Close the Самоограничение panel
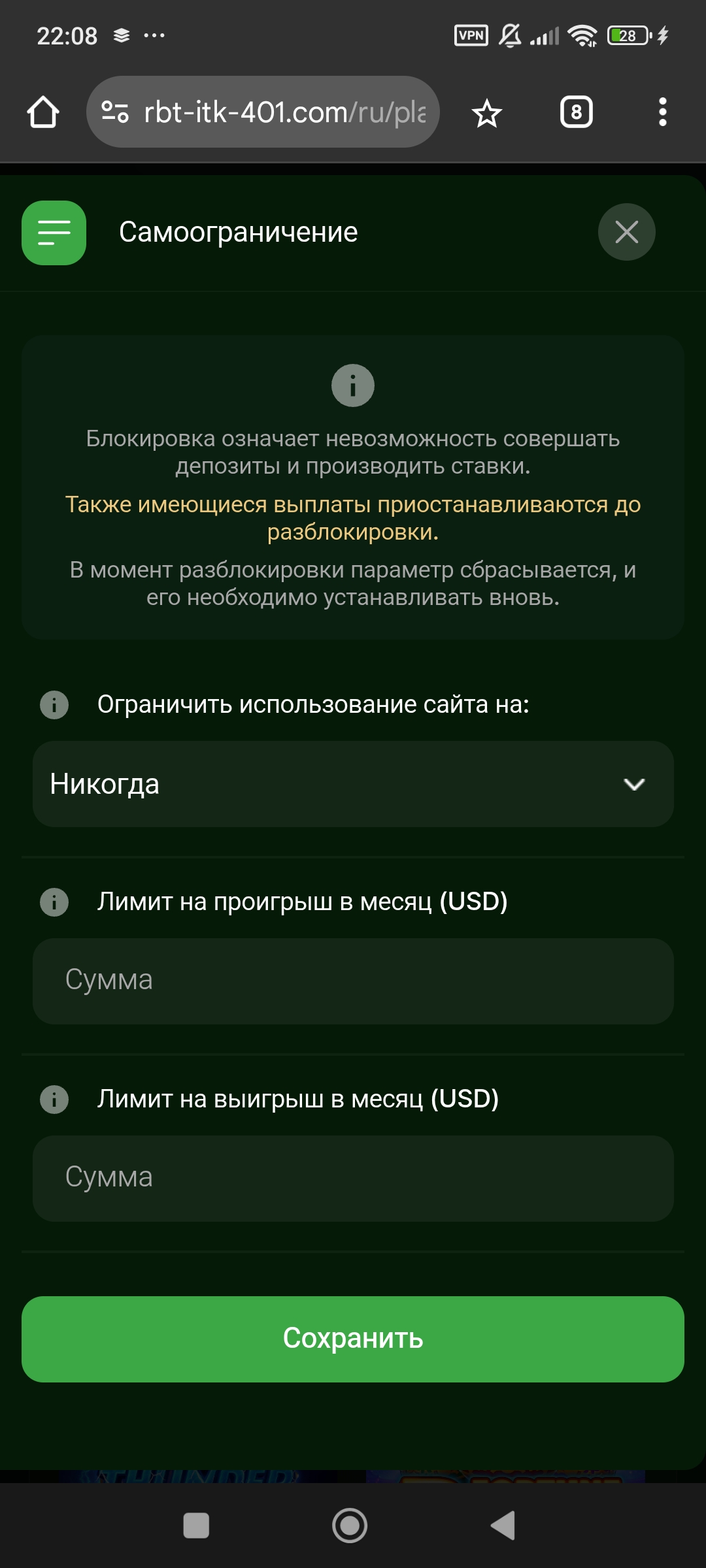The width and height of the screenshot is (706, 1568). tap(626, 232)
